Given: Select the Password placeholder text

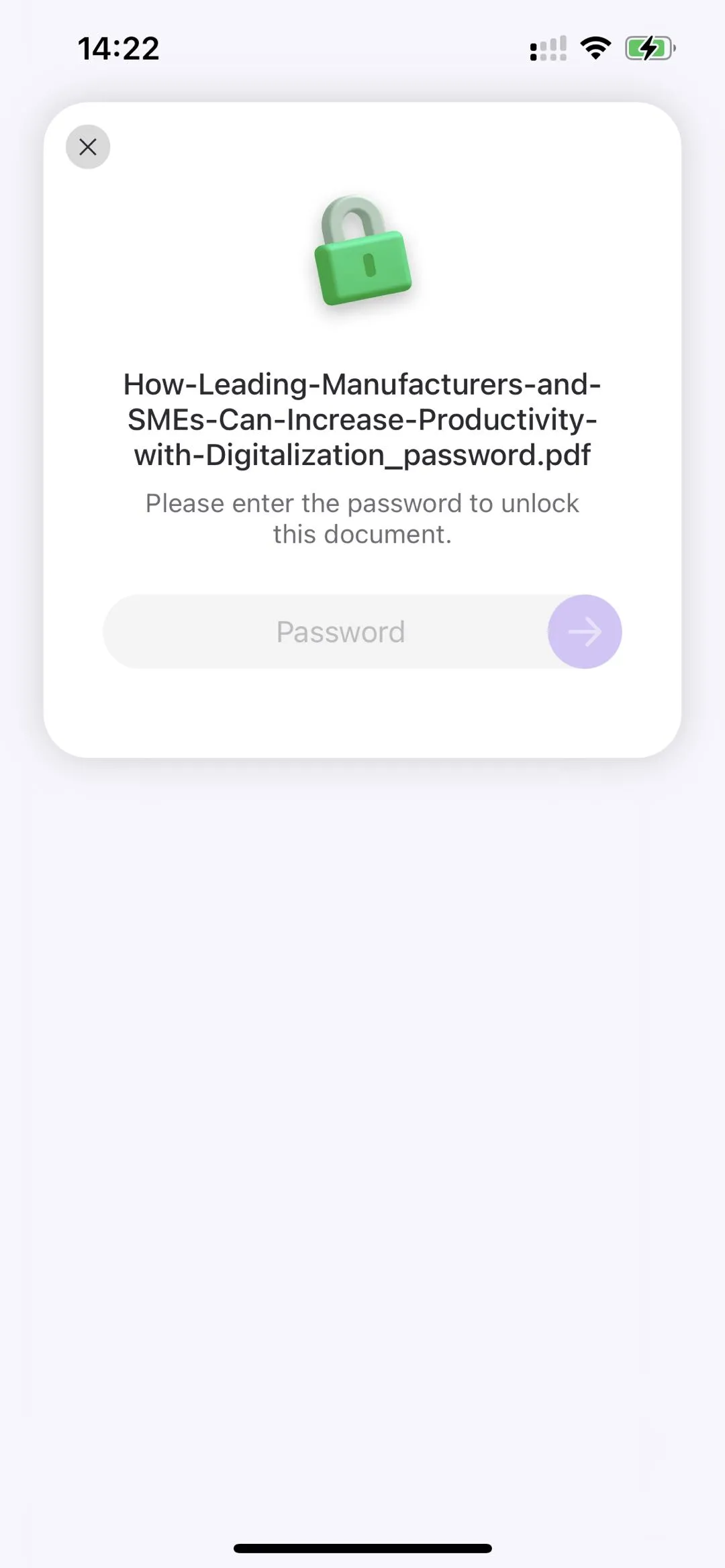Looking at the screenshot, I should (340, 631).
